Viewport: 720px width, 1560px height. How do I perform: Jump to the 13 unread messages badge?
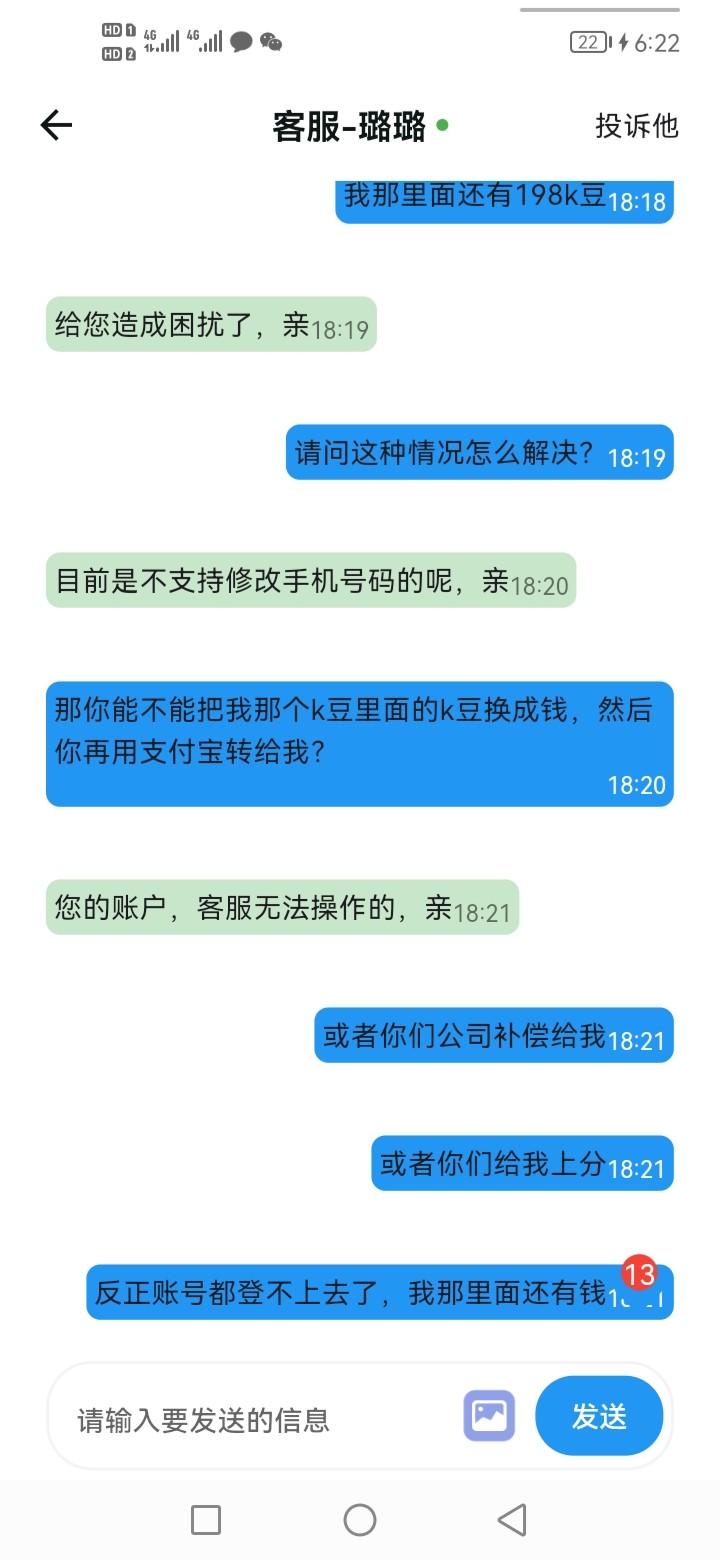tap(639, 1274)
